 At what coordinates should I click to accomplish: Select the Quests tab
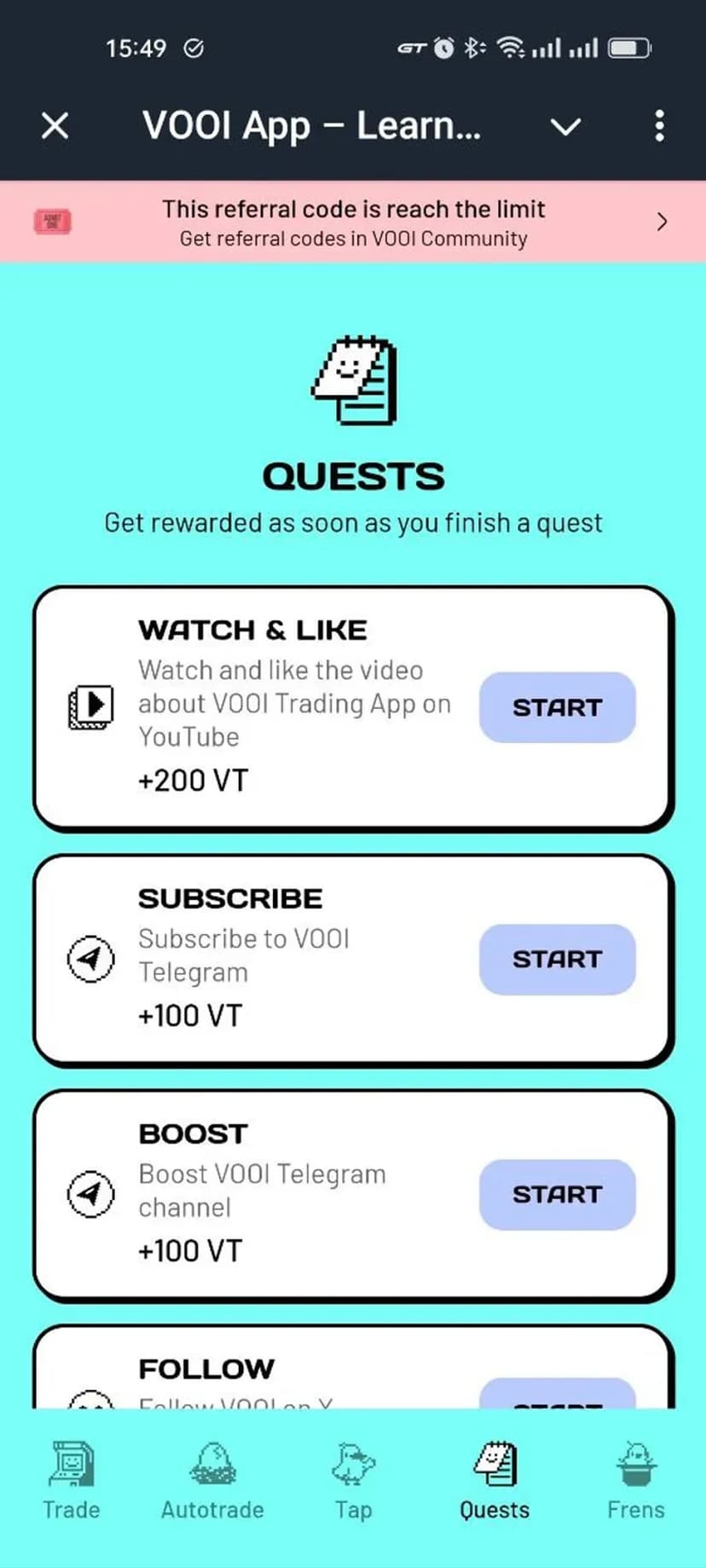point(495,1481)
